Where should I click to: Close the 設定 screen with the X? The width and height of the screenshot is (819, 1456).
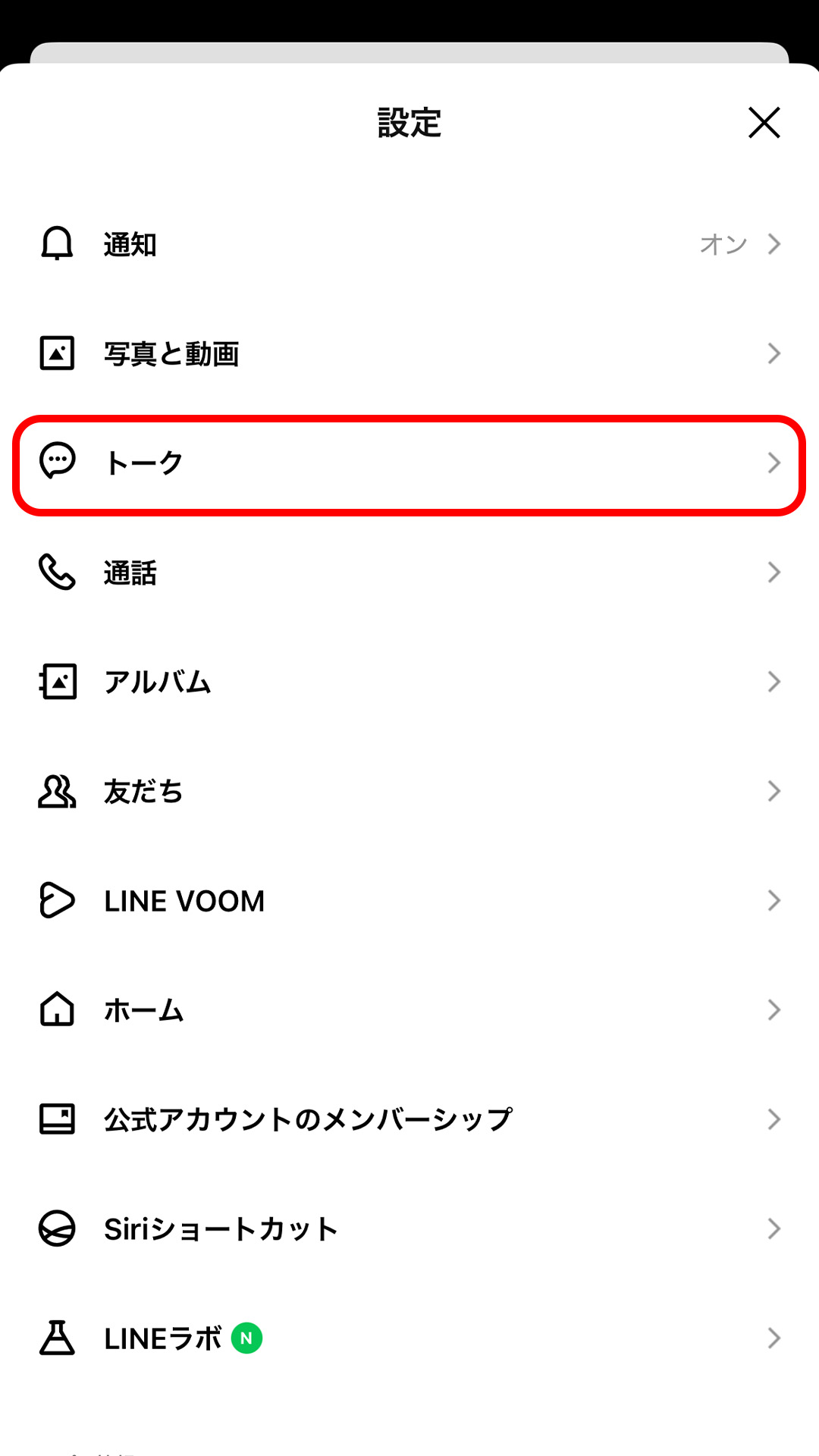764,122
